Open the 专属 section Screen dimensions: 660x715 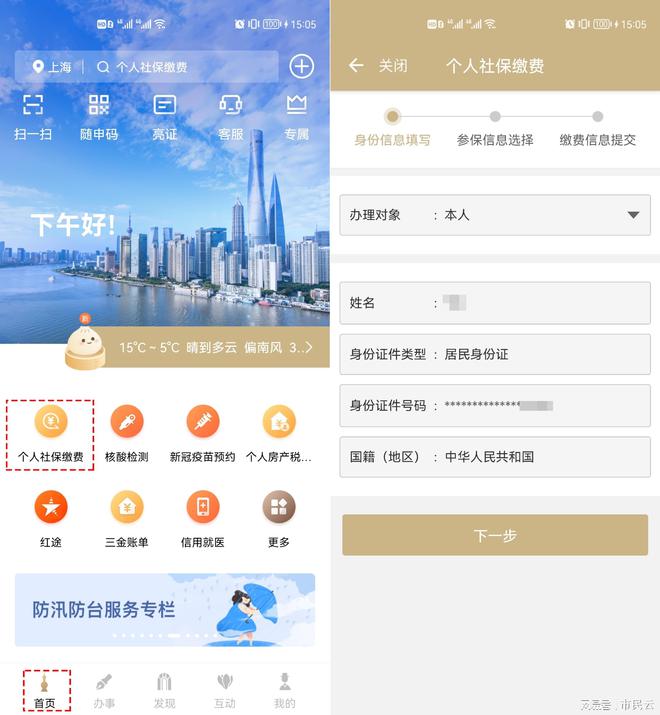click(296, 115)
